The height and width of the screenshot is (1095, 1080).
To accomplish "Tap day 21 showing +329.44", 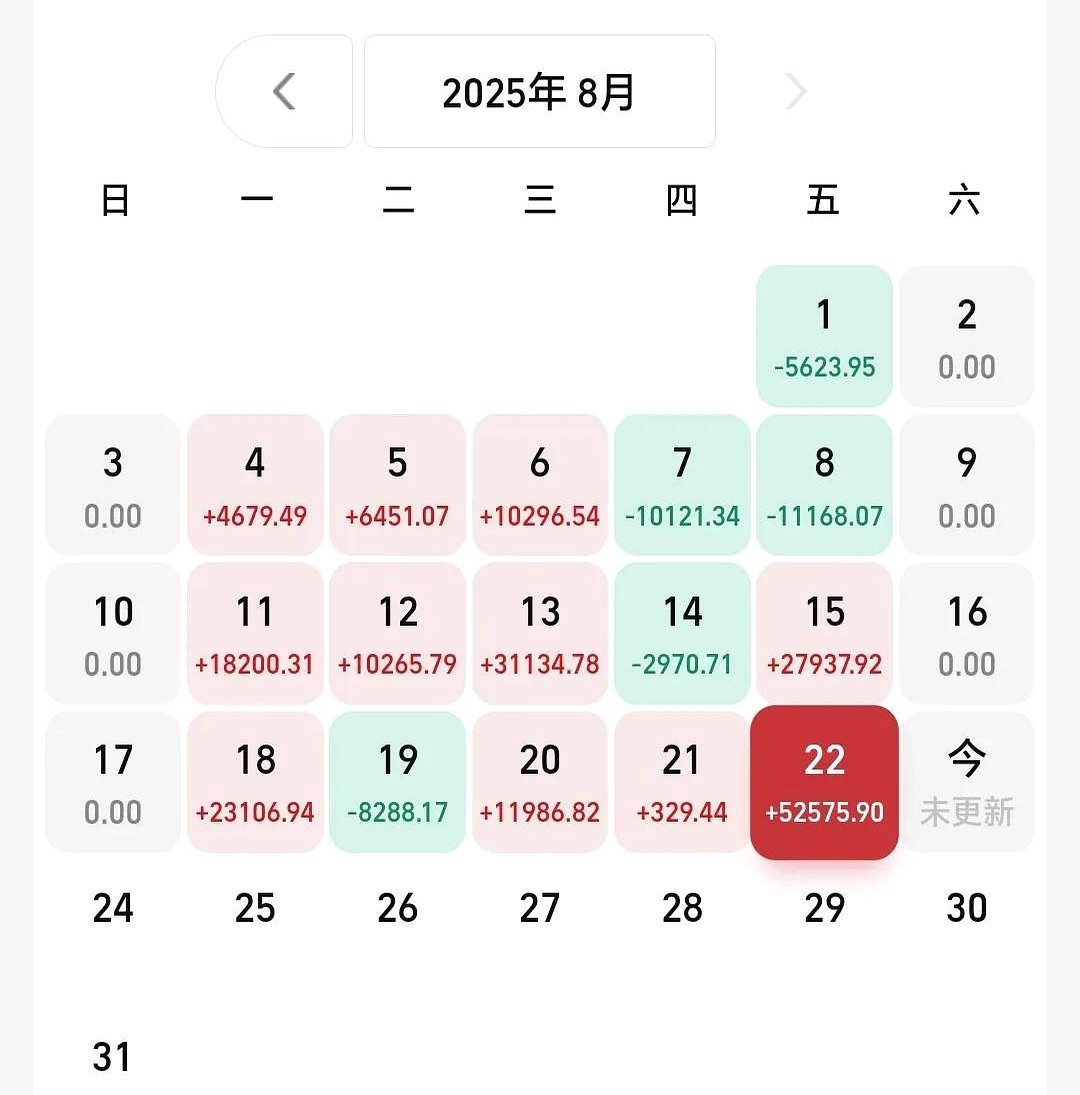I will pyautogui.click(x=682, y=782).
